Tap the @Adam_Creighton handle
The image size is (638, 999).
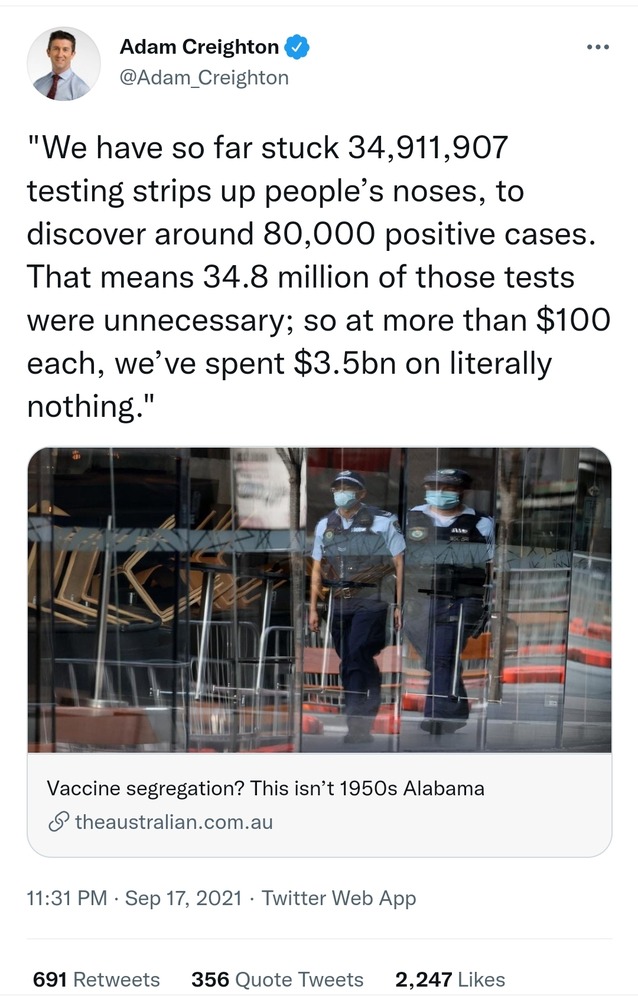(x=204, y=76)
